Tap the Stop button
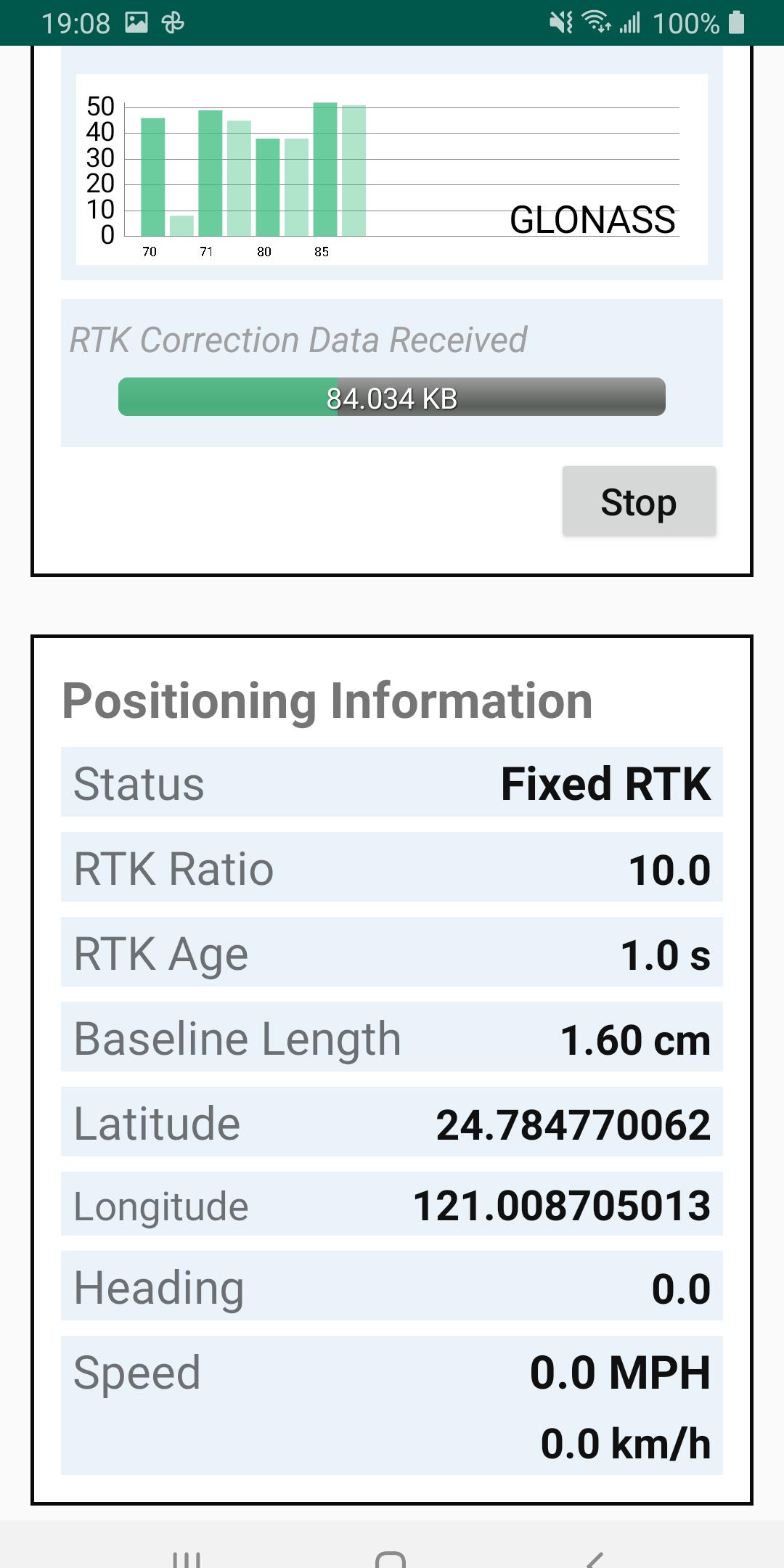784x1568 pixels. pyautogui.click(x=639, y=502)
